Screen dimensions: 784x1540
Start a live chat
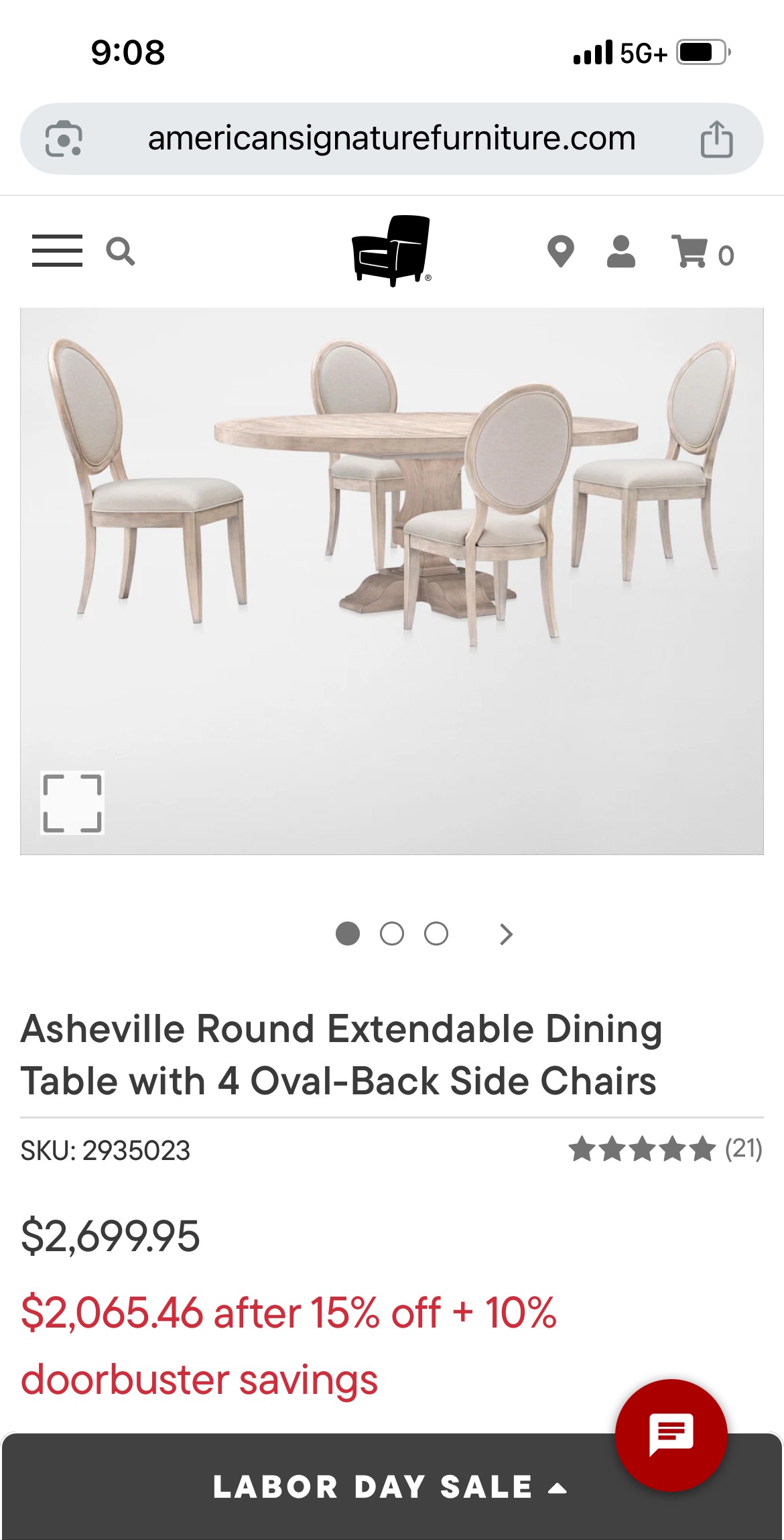click(x=671, y=1435)
